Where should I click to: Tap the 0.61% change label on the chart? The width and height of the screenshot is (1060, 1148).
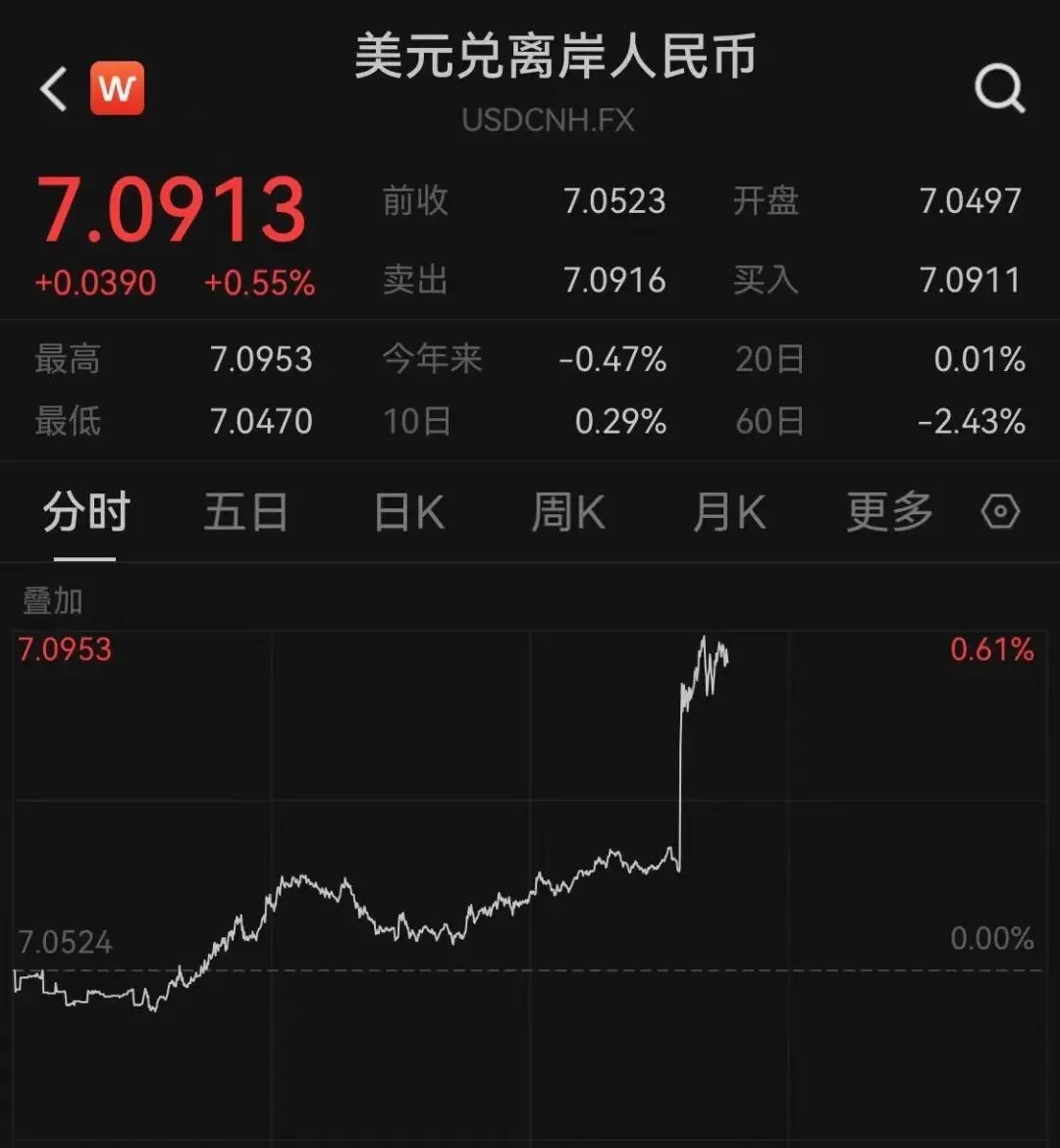click(x=994, y=648)
